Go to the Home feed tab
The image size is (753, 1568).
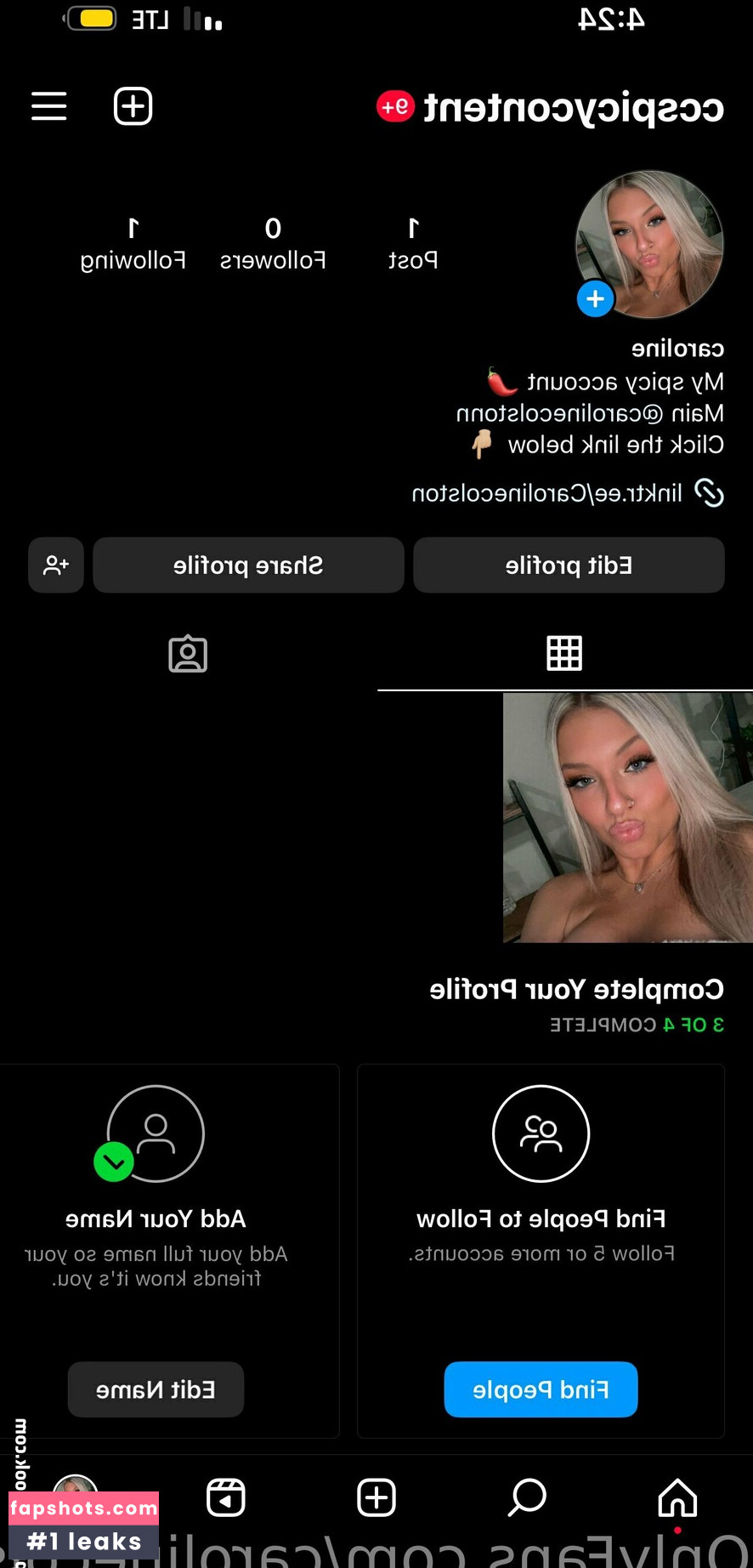[x=677, y=1498]
